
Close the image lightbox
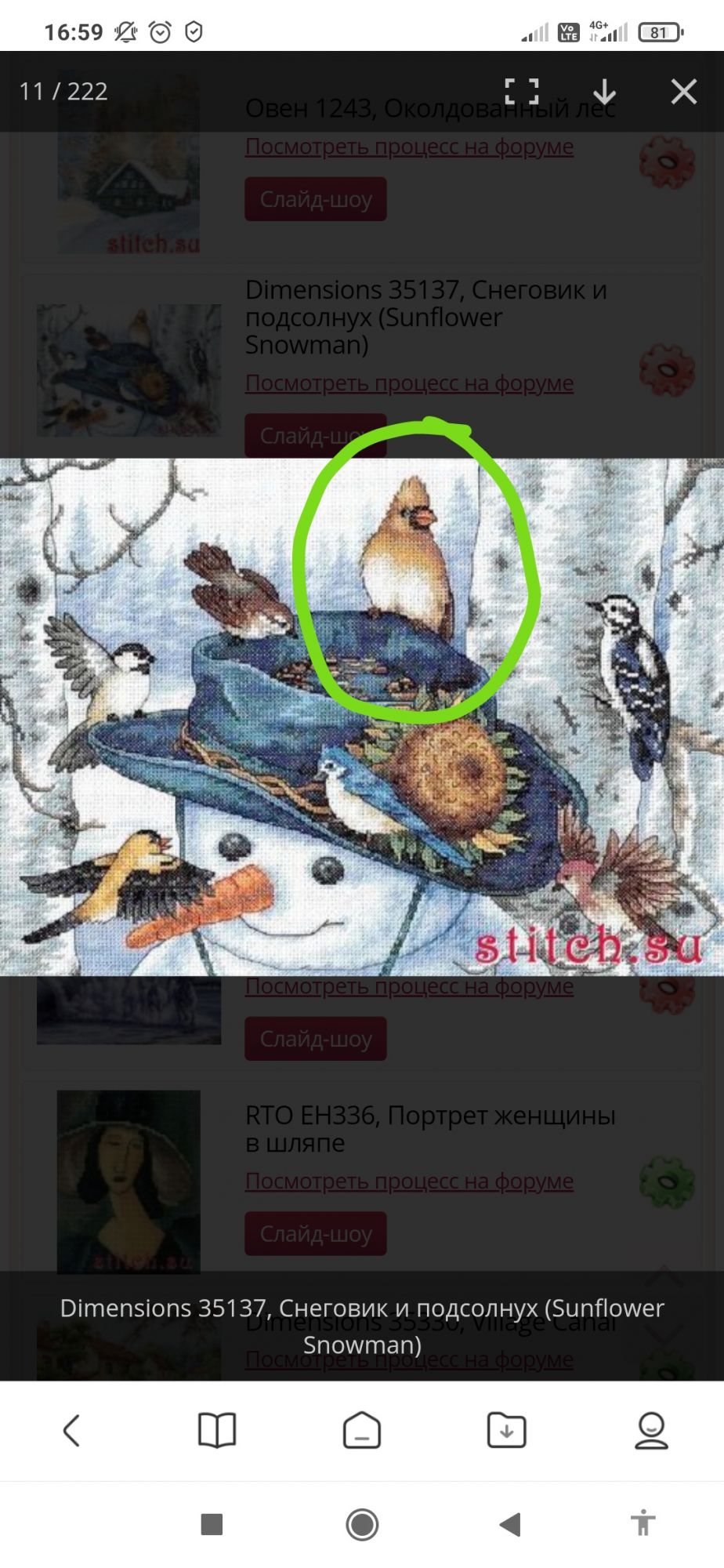(683, 92)
